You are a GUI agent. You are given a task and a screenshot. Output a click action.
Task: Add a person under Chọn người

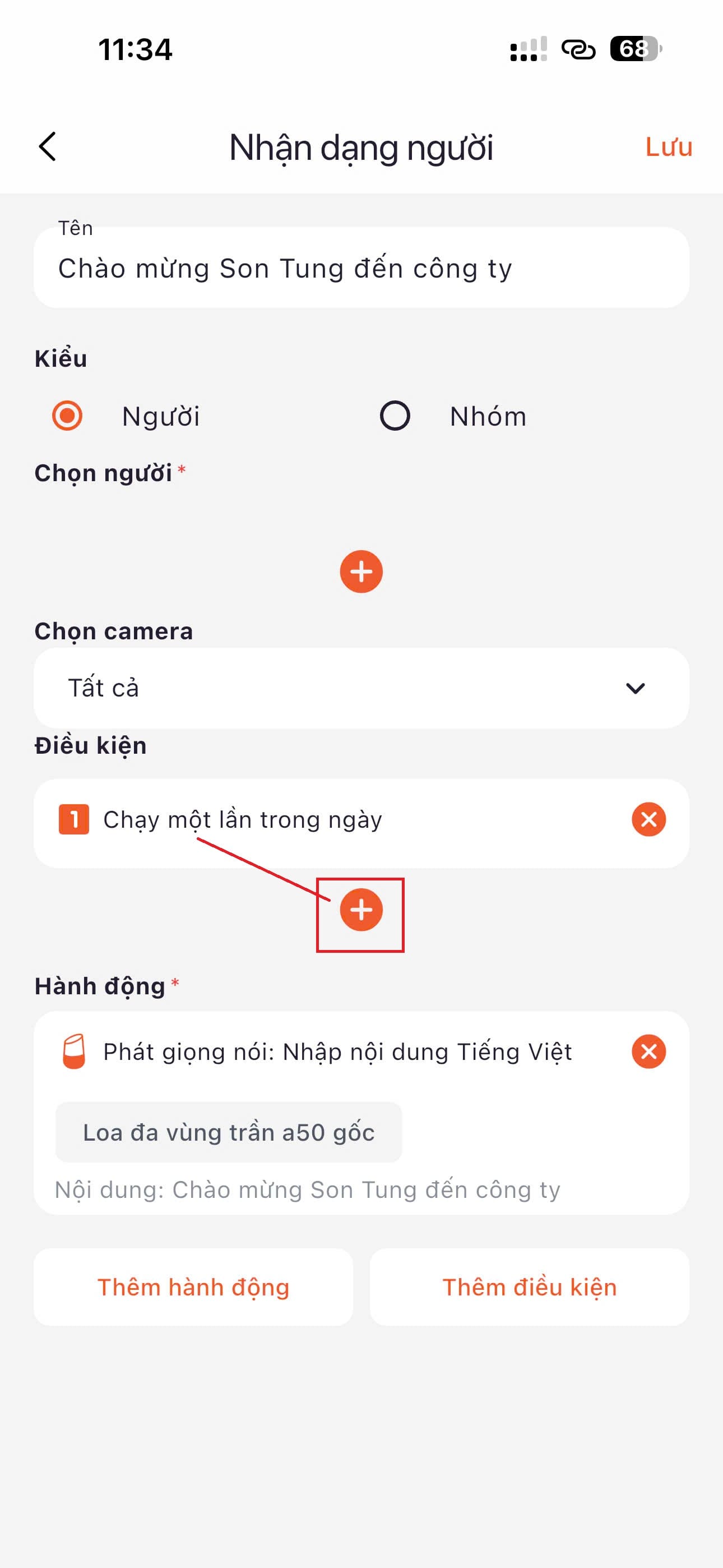[x=361, y=571]
